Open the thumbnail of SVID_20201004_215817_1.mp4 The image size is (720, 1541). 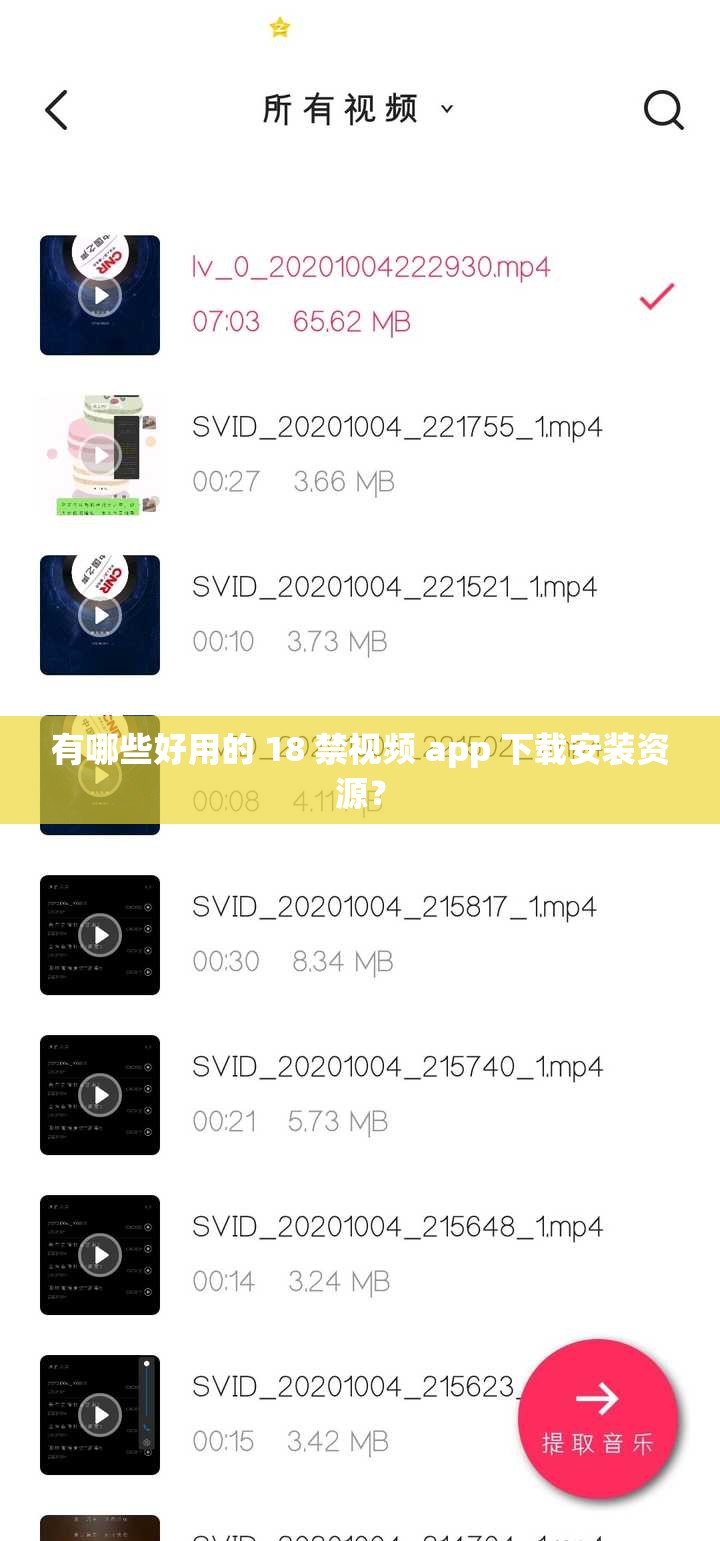100,935
